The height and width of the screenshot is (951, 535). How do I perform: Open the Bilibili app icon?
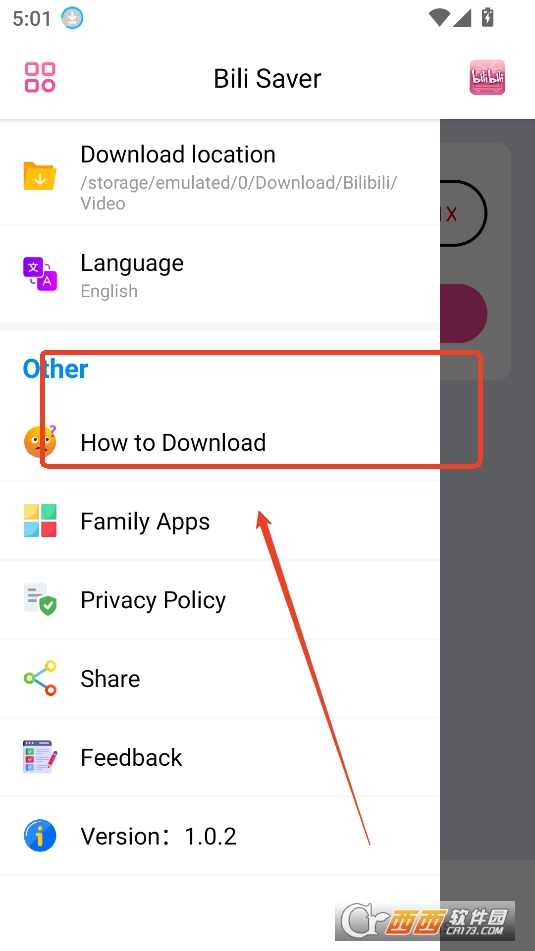click(487, 78)
